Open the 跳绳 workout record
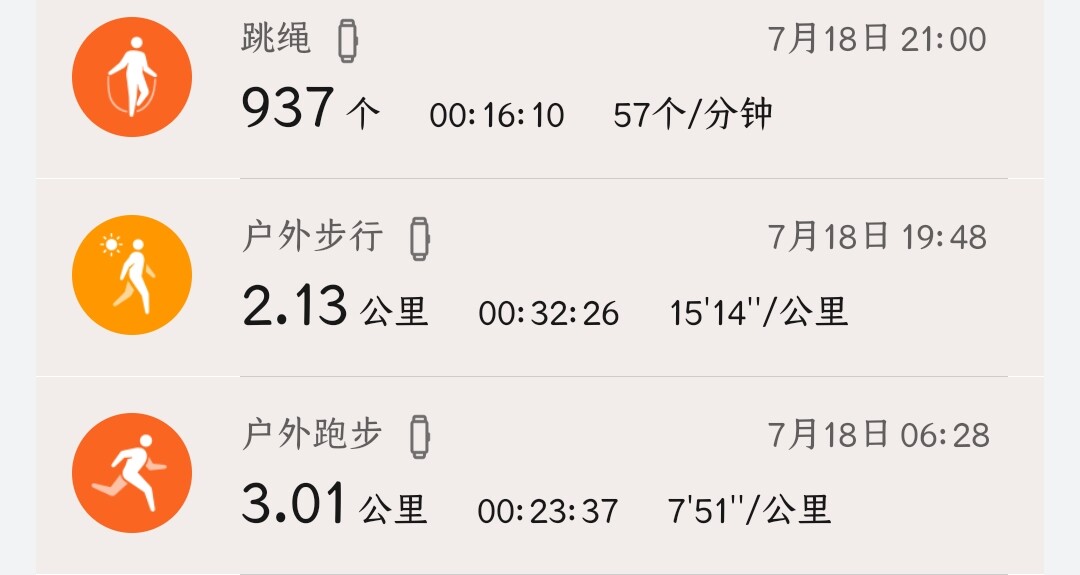The image size is (1080, 575). click(x=540, y=80)
